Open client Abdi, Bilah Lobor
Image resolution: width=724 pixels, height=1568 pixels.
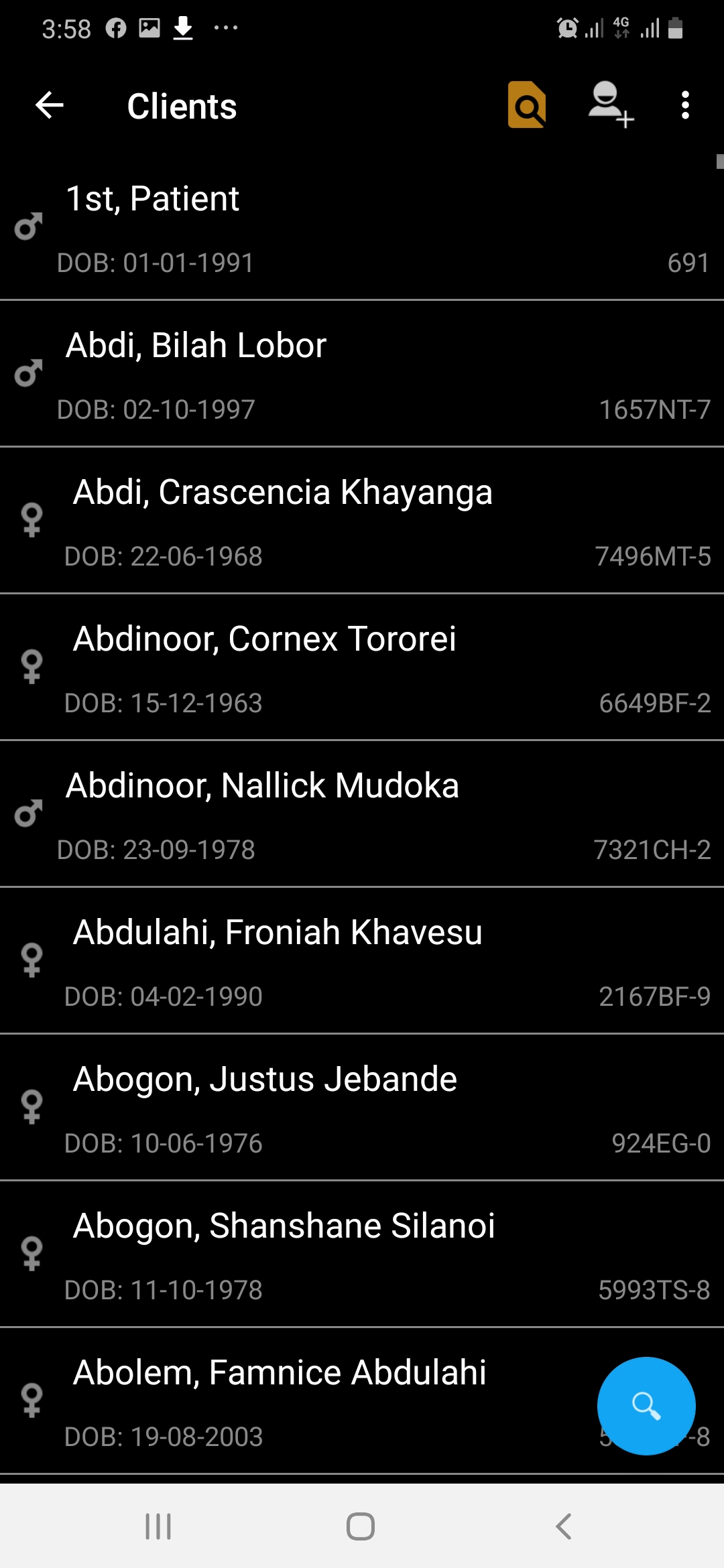(362, 373)
